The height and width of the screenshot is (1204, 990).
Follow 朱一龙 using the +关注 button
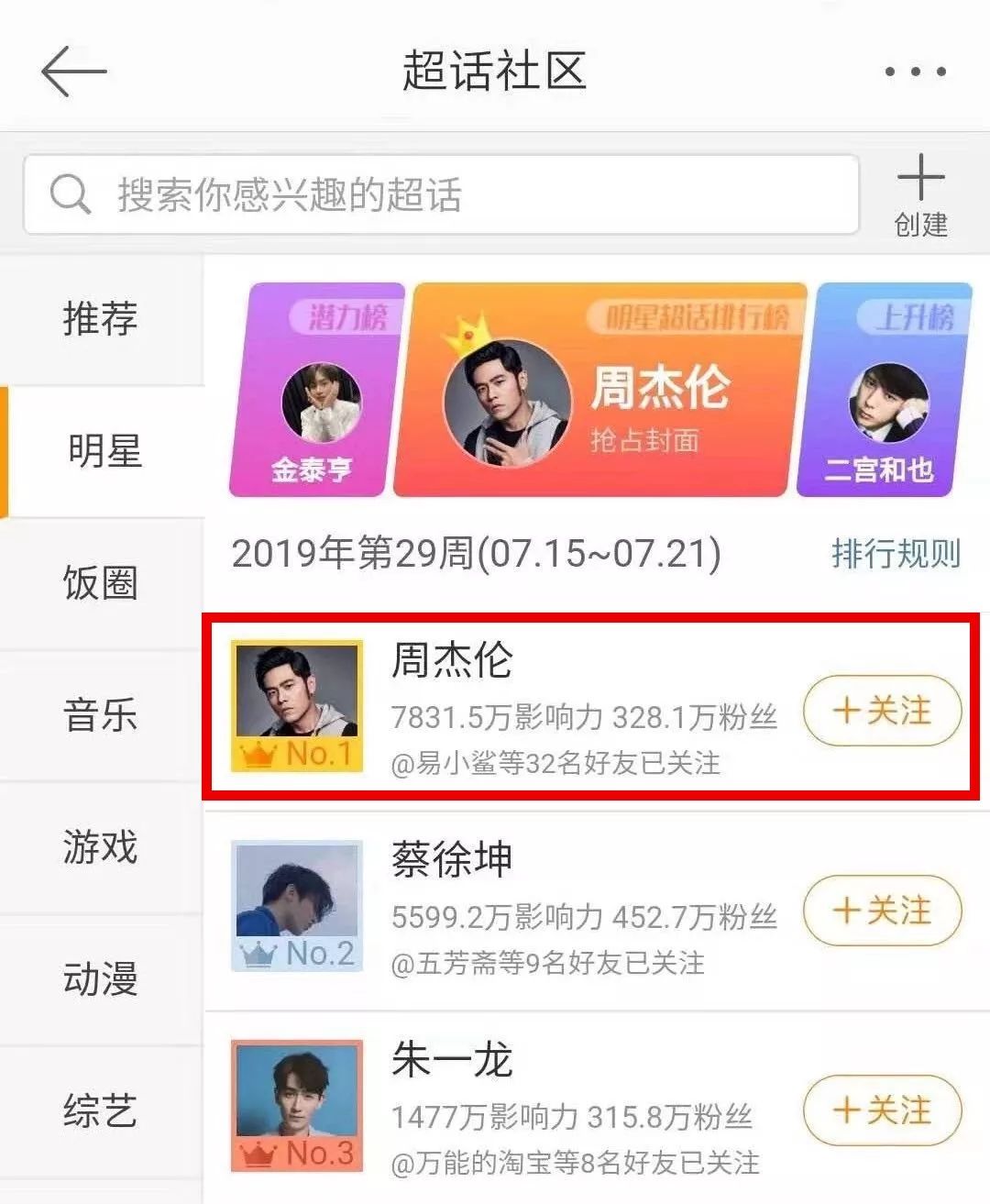click(x=881, y=1111)
